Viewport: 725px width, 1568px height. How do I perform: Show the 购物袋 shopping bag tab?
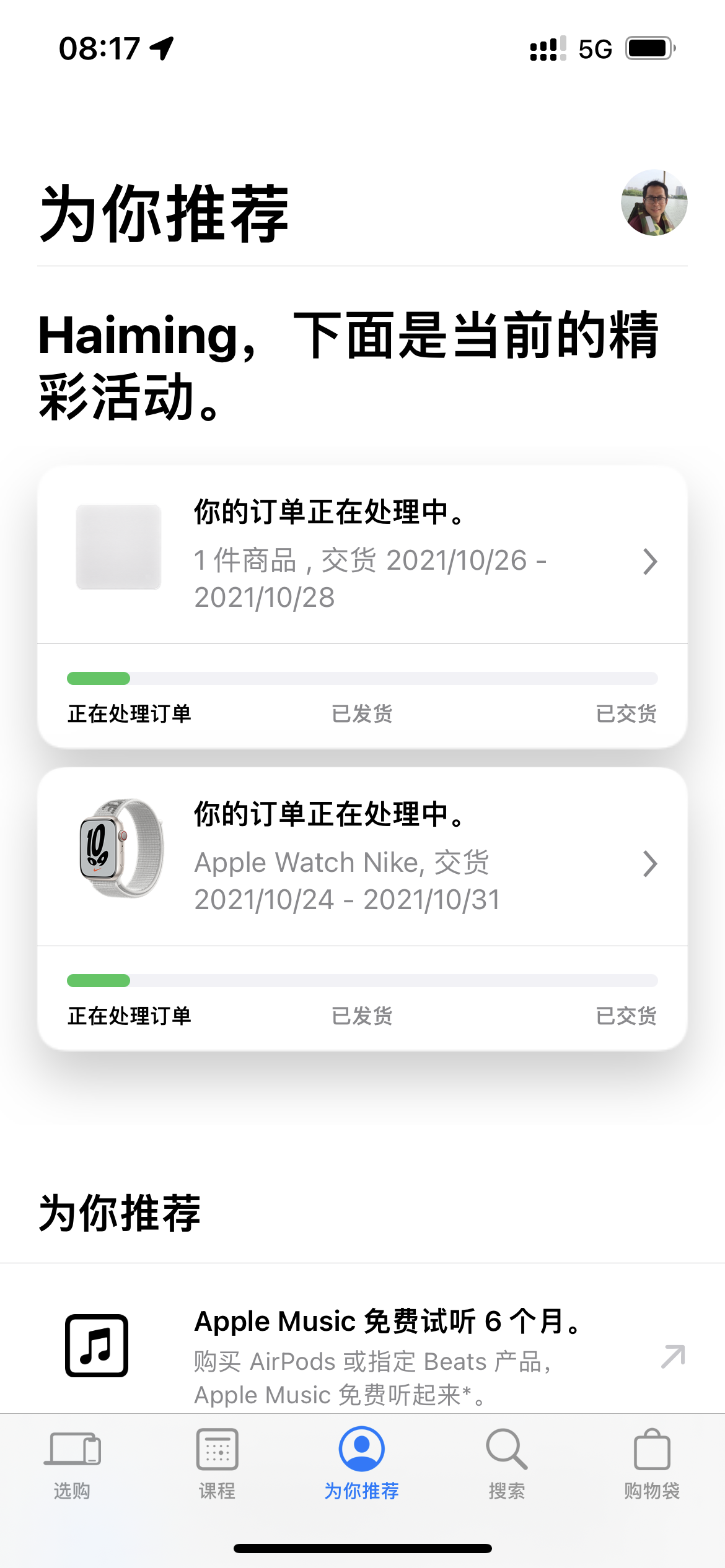652,1464
